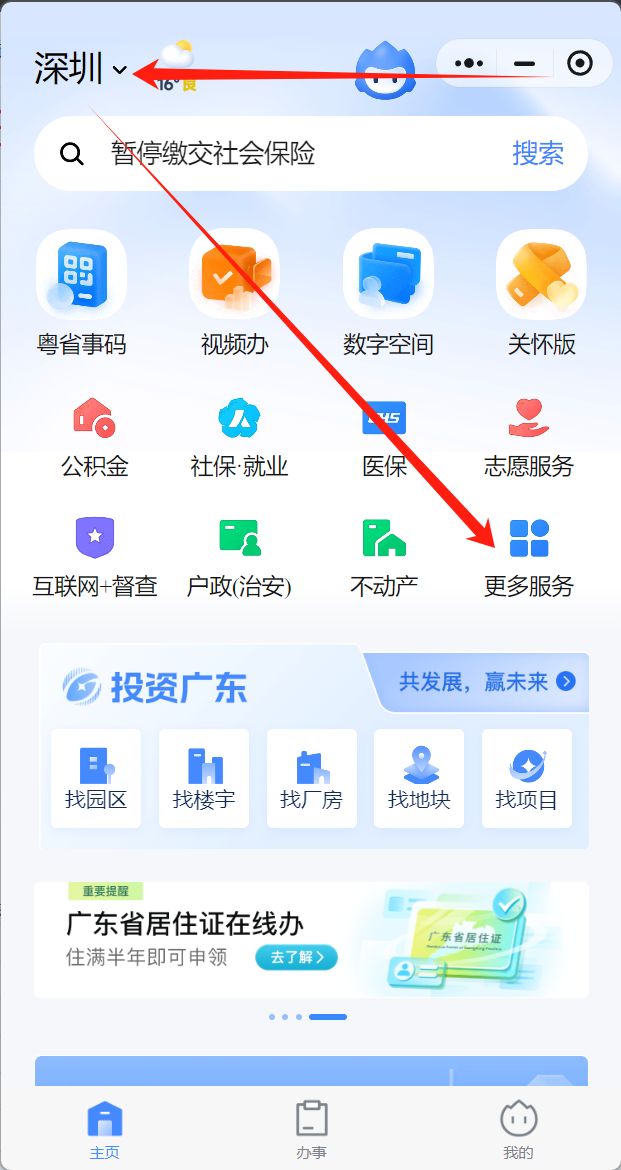Tap 去了解 on the 居住证 banner
The height and width of the screenshot is (1170, 621).
click(x=296, y=957)
